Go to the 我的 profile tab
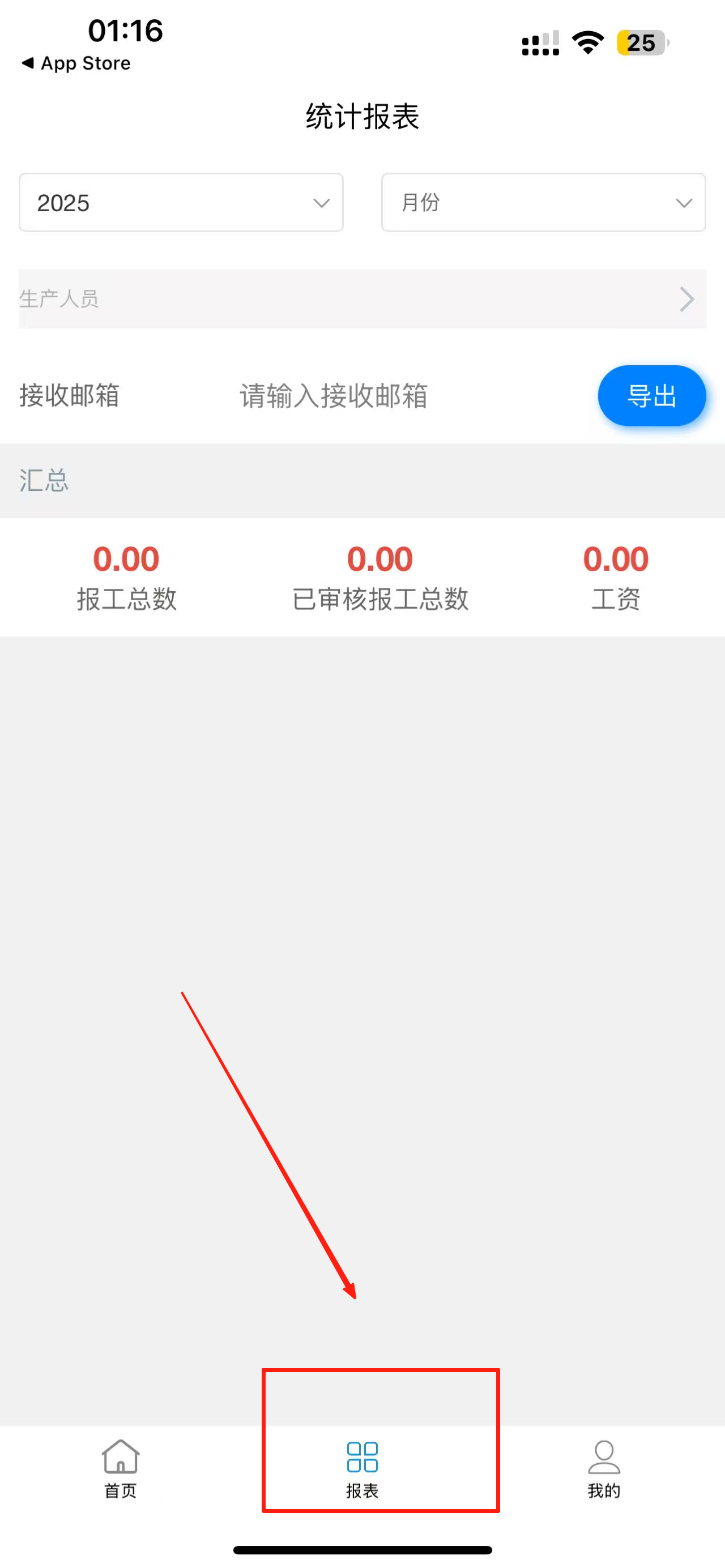 pyautogui.click(x=604, y=1469)
